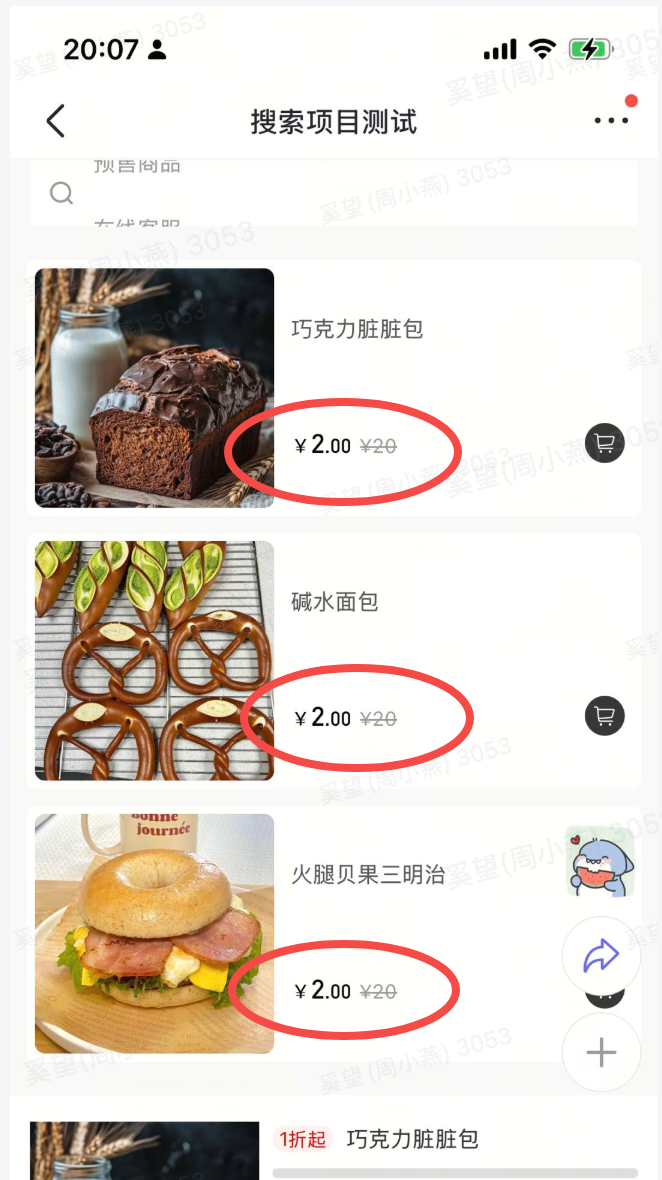Add 巧克力脏脏包 to the cart

pyautogui.click(x=605, y=443)
